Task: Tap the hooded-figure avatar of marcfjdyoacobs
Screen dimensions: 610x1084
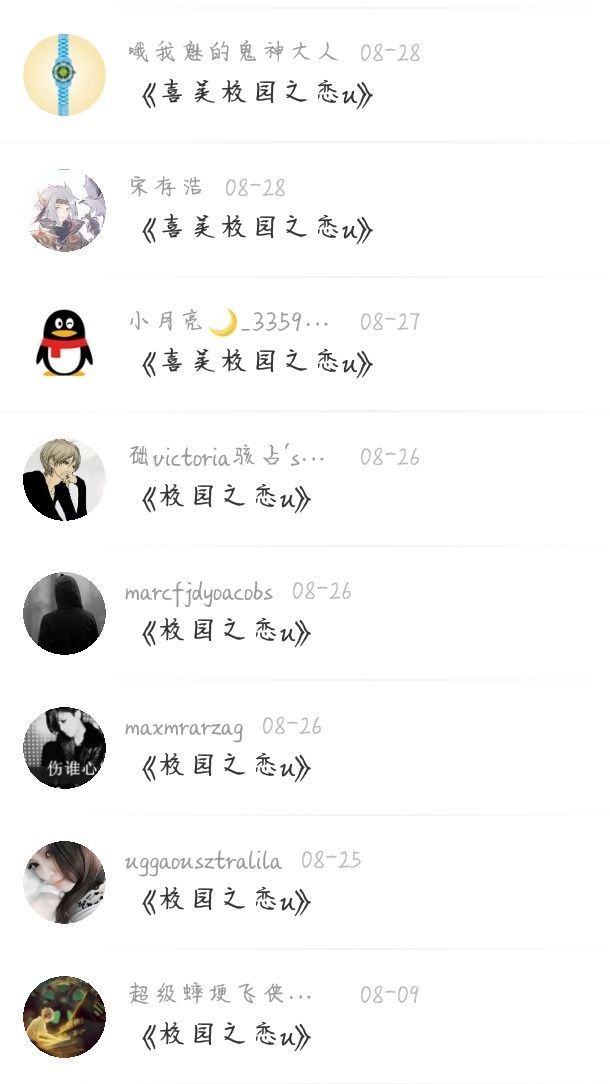Action: coord(64,613)
